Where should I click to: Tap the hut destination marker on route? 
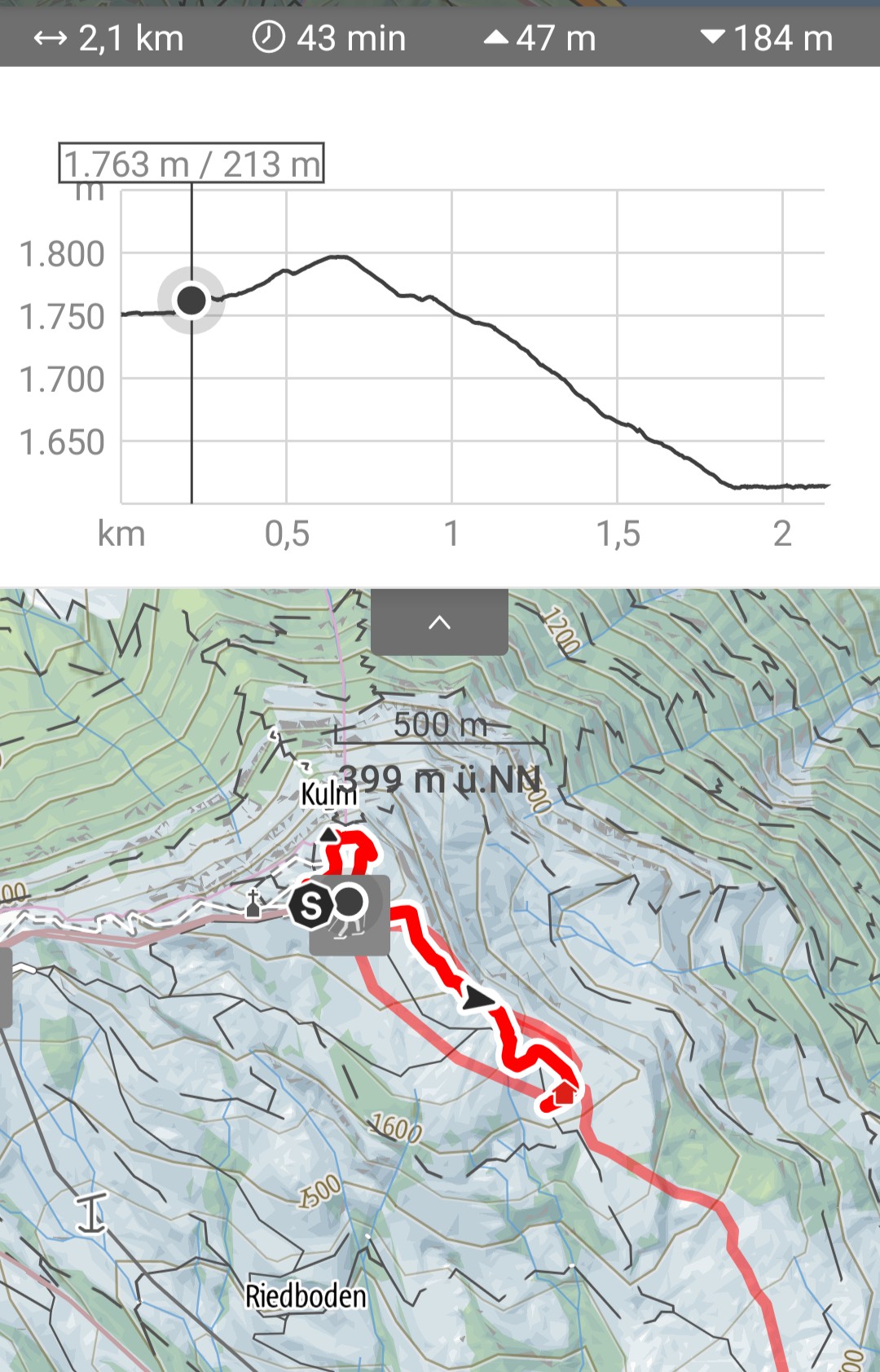point(564,1093)
